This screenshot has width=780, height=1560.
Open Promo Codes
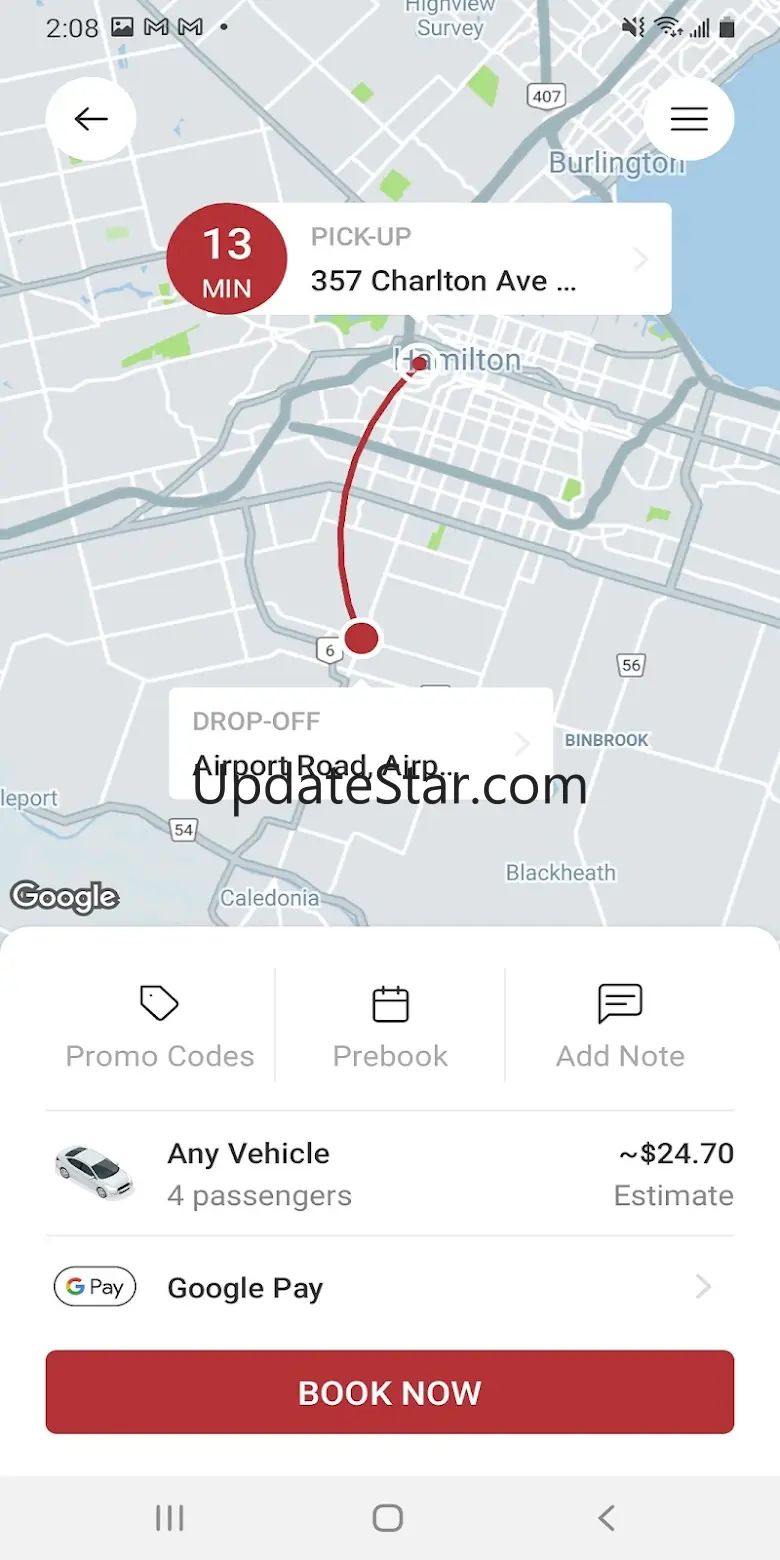tap(160, 1026)
